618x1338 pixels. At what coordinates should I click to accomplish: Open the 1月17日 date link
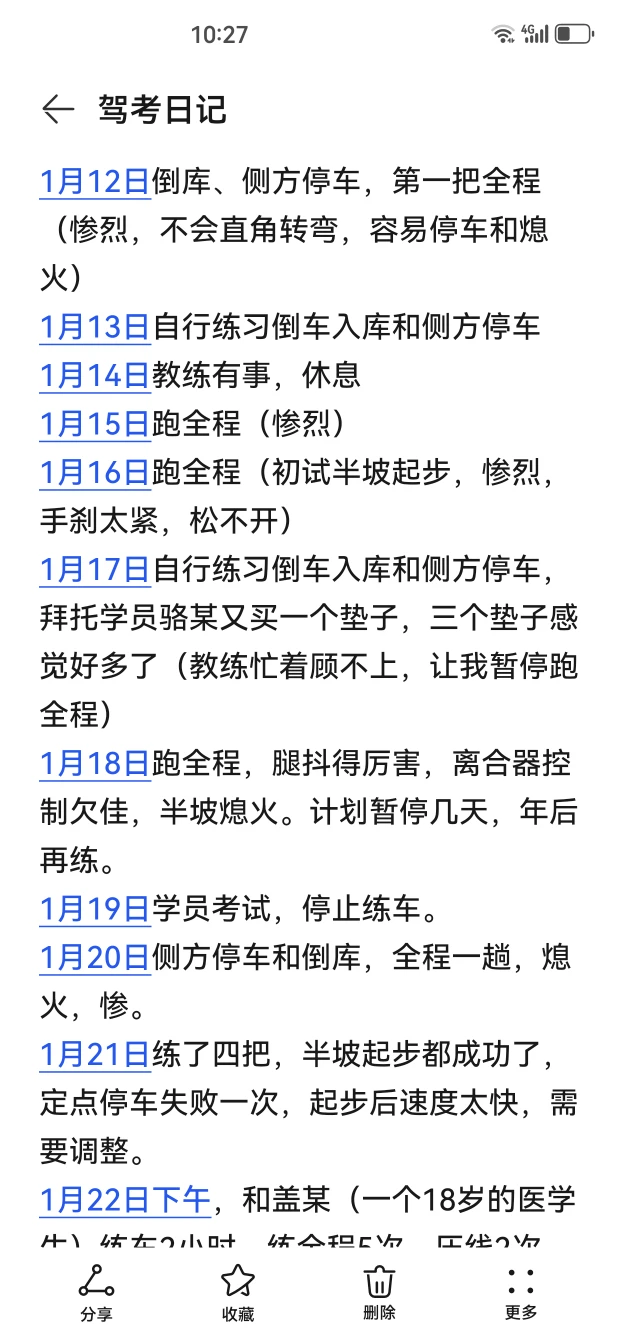95,569
